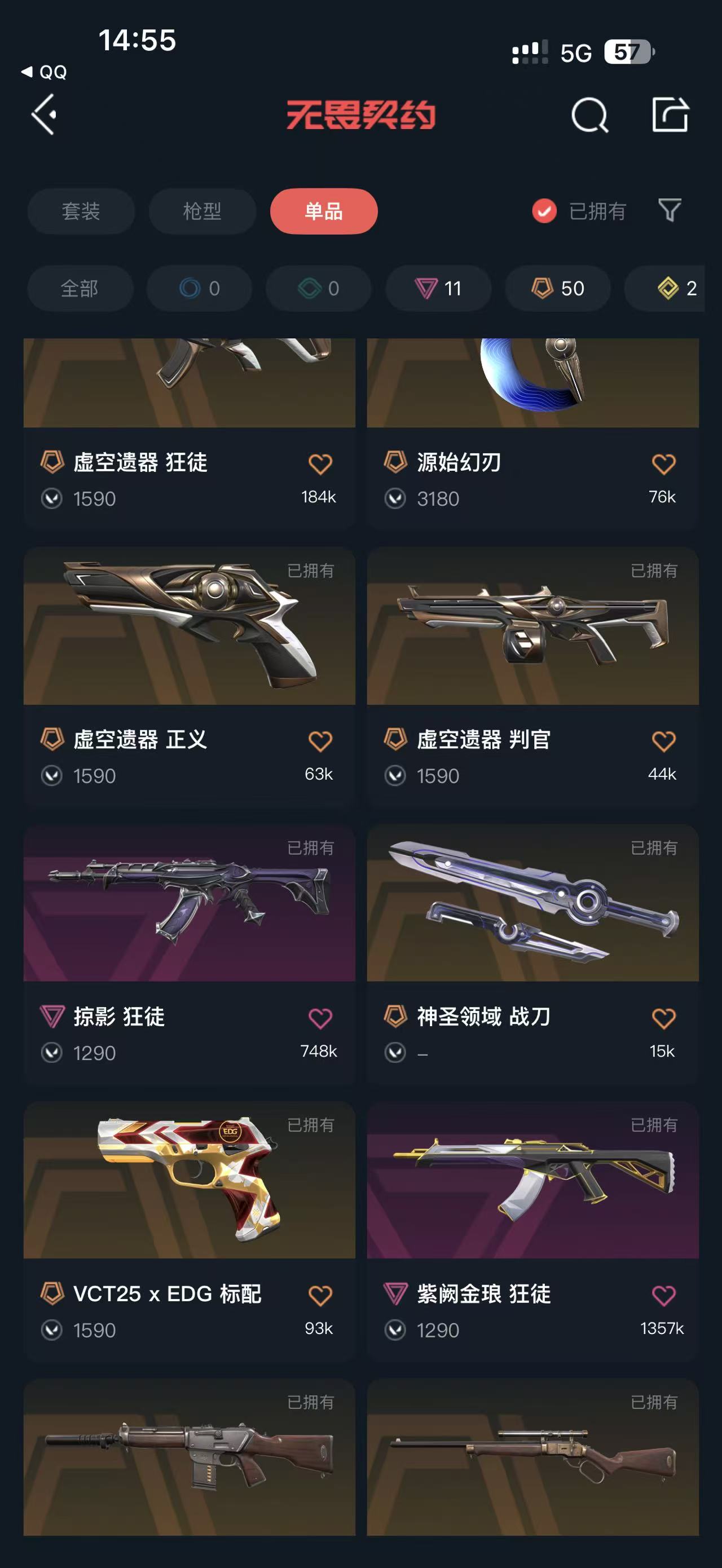This screenshot has height=1568, width=722.
Task: Select the 全部 tier chip
Action: point(80,289)
